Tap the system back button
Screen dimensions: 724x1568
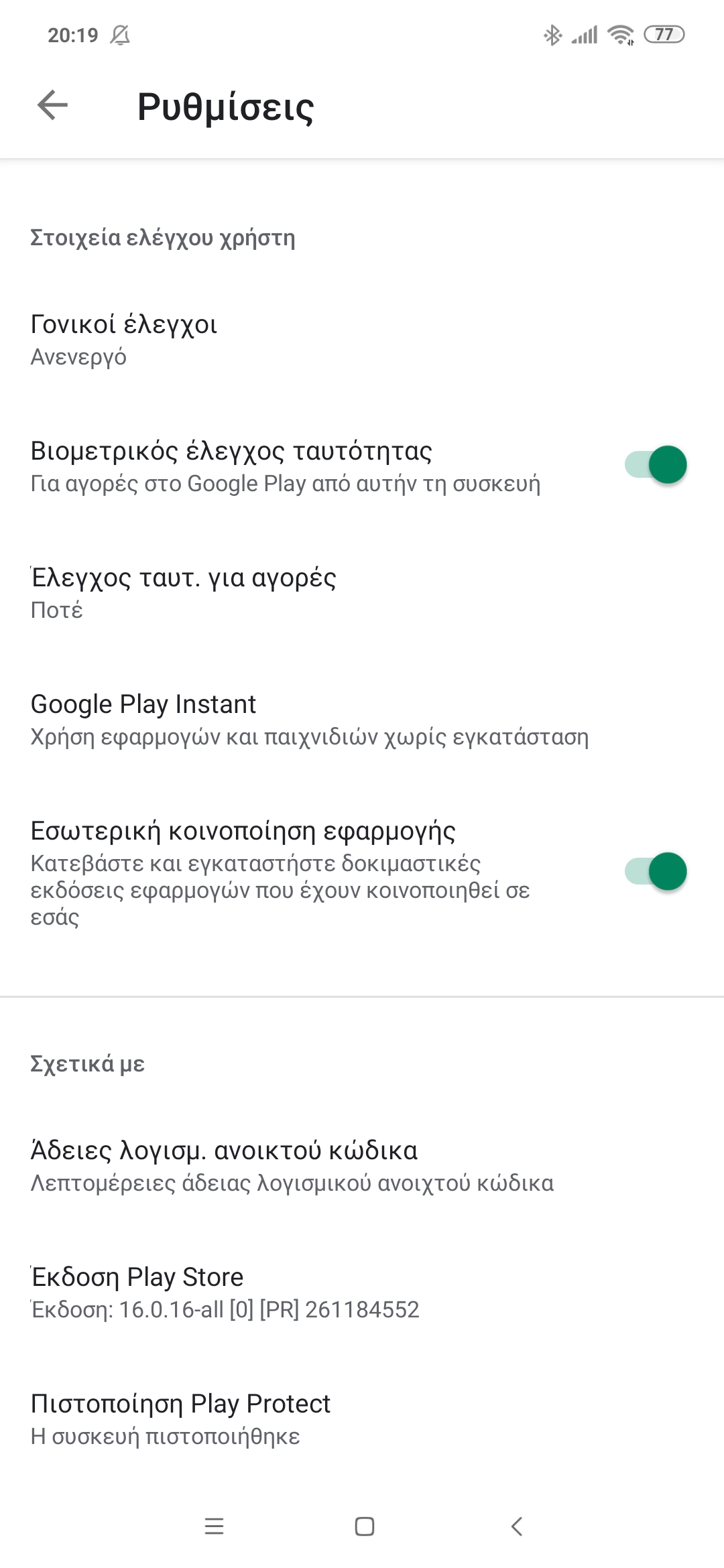(516, 1526)
